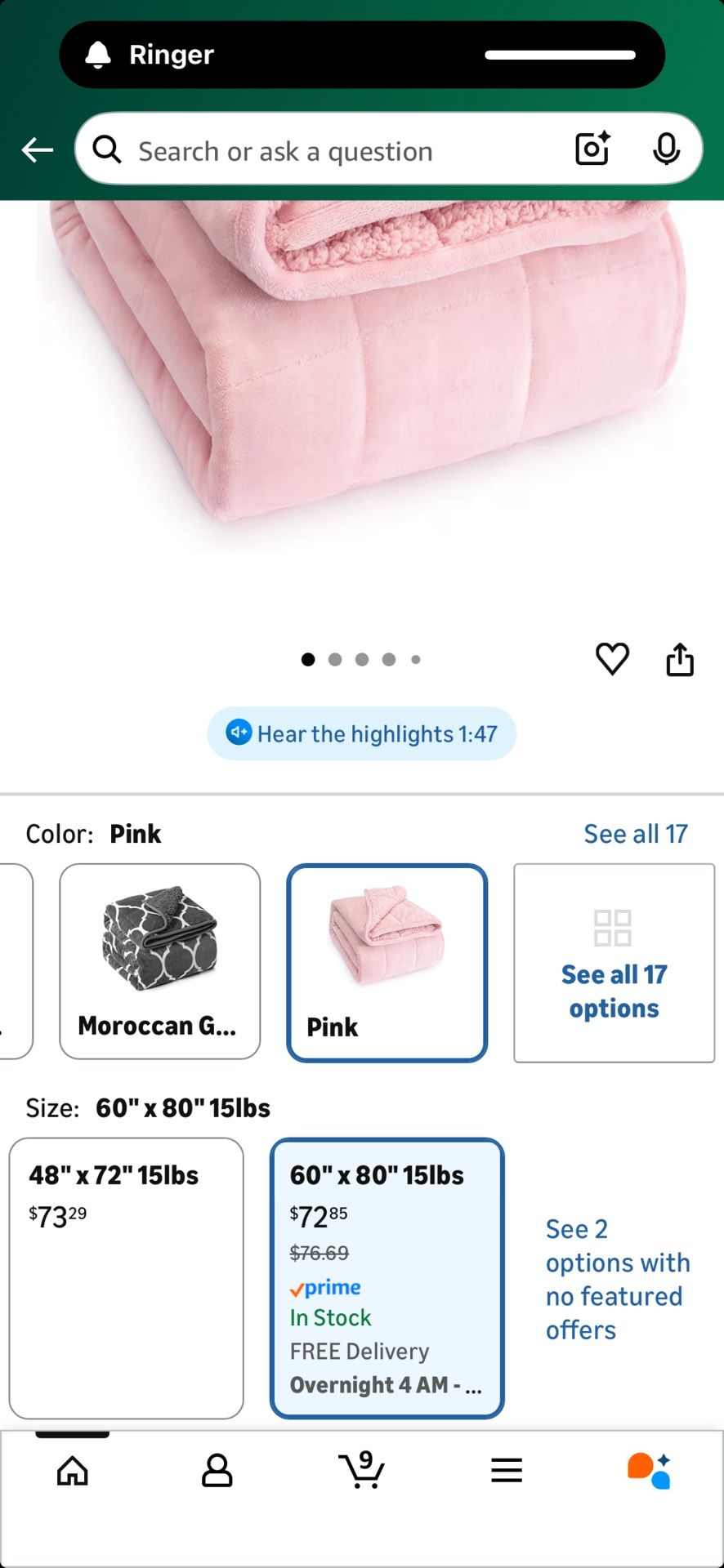Screen dimensions: 724x1568
Task: Open the hamburger menu tab
Action: [507, 1471]
